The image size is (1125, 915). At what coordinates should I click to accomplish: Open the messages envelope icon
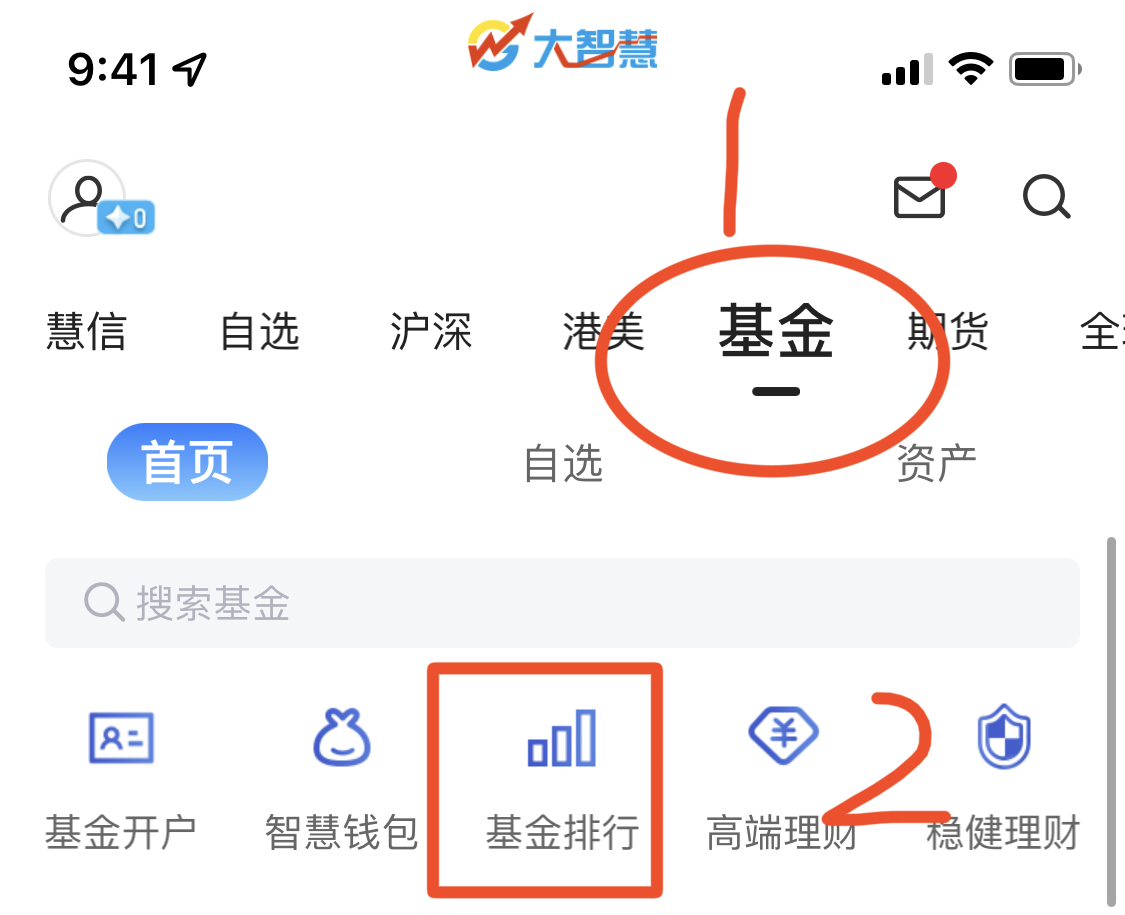point(918,197)
